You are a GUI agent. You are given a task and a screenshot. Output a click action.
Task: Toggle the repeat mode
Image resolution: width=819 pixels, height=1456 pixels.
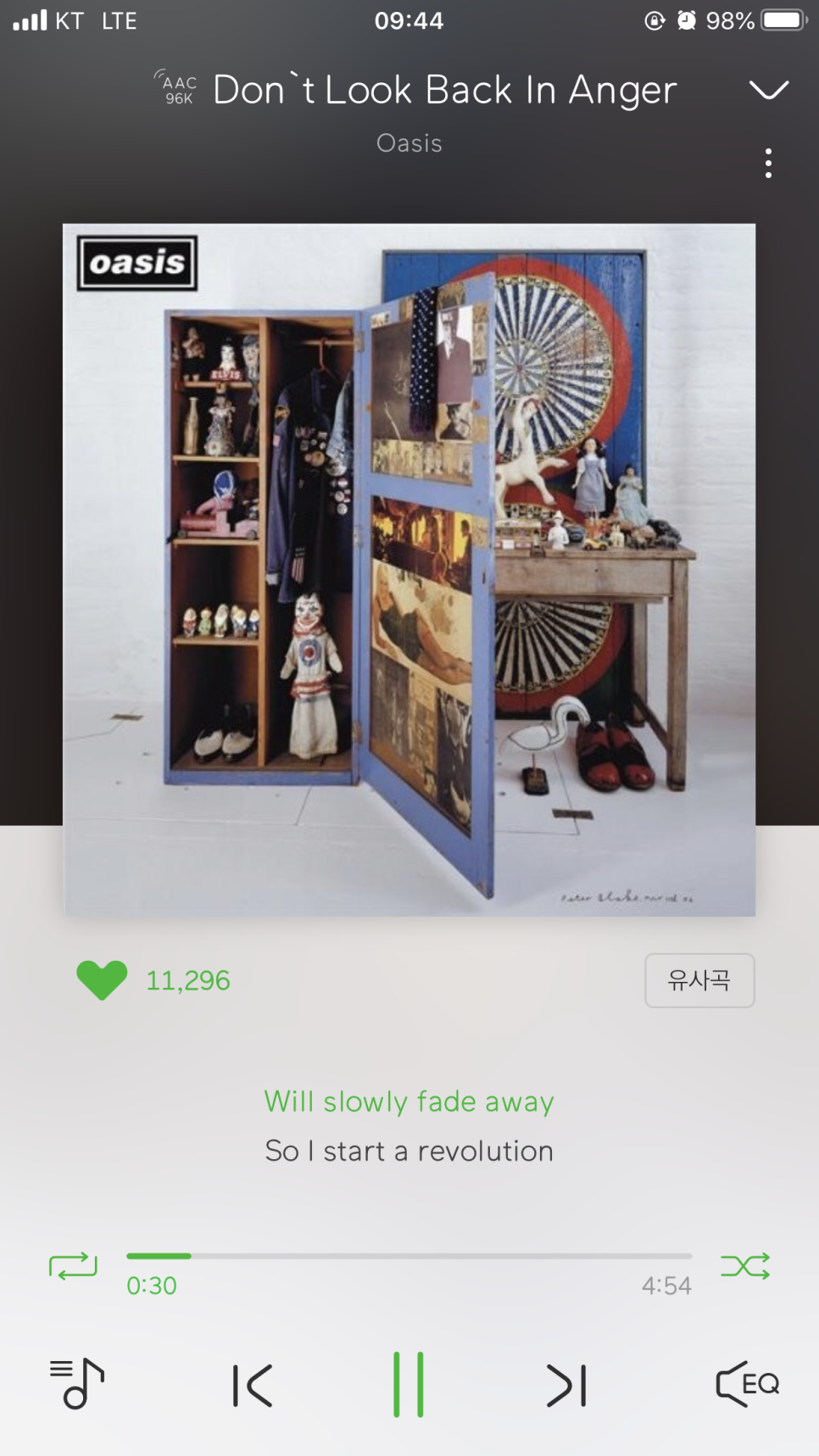[73, 1266]
